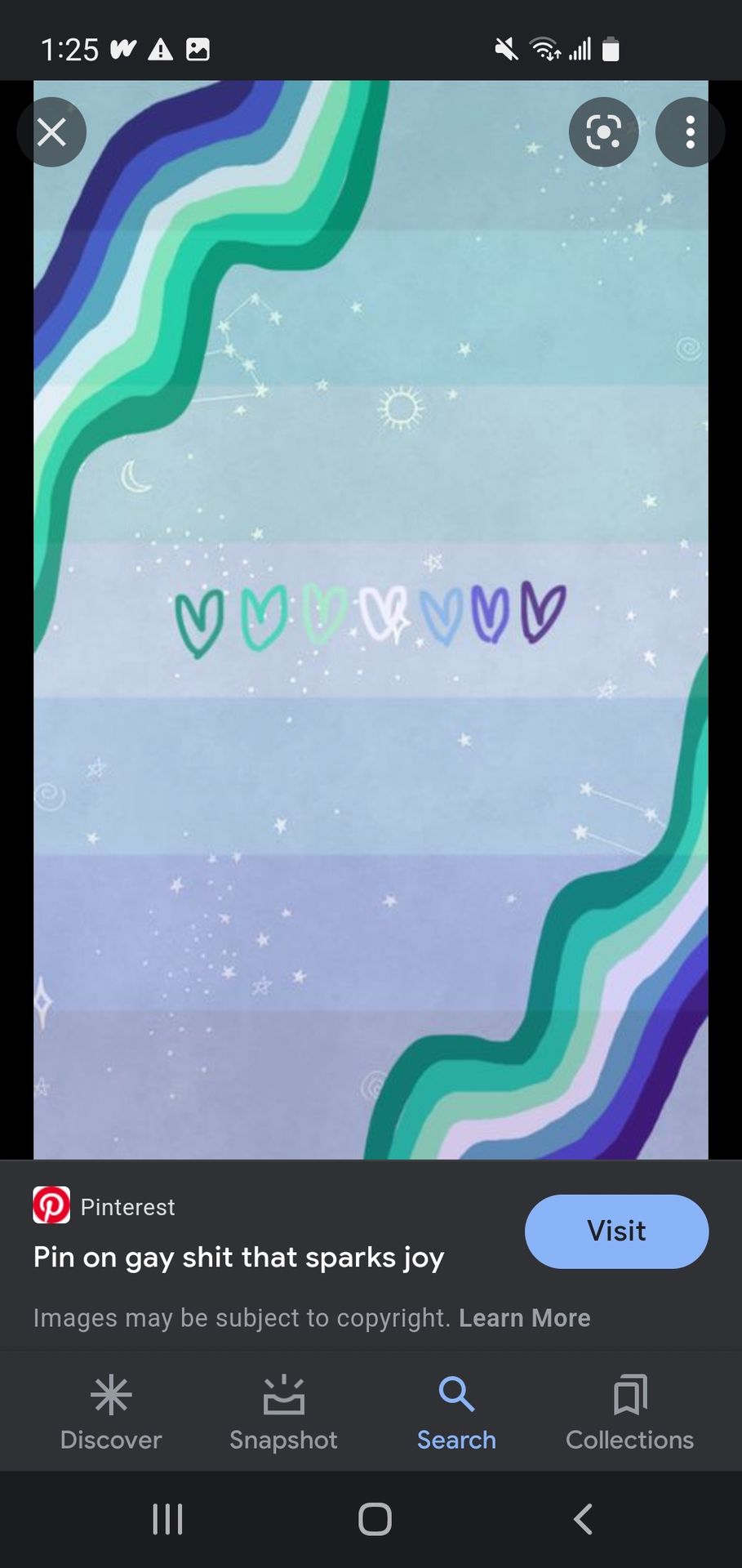Tap the system home button
The width and height of the screenshot is (742, 1568).
coord(375,1519)
